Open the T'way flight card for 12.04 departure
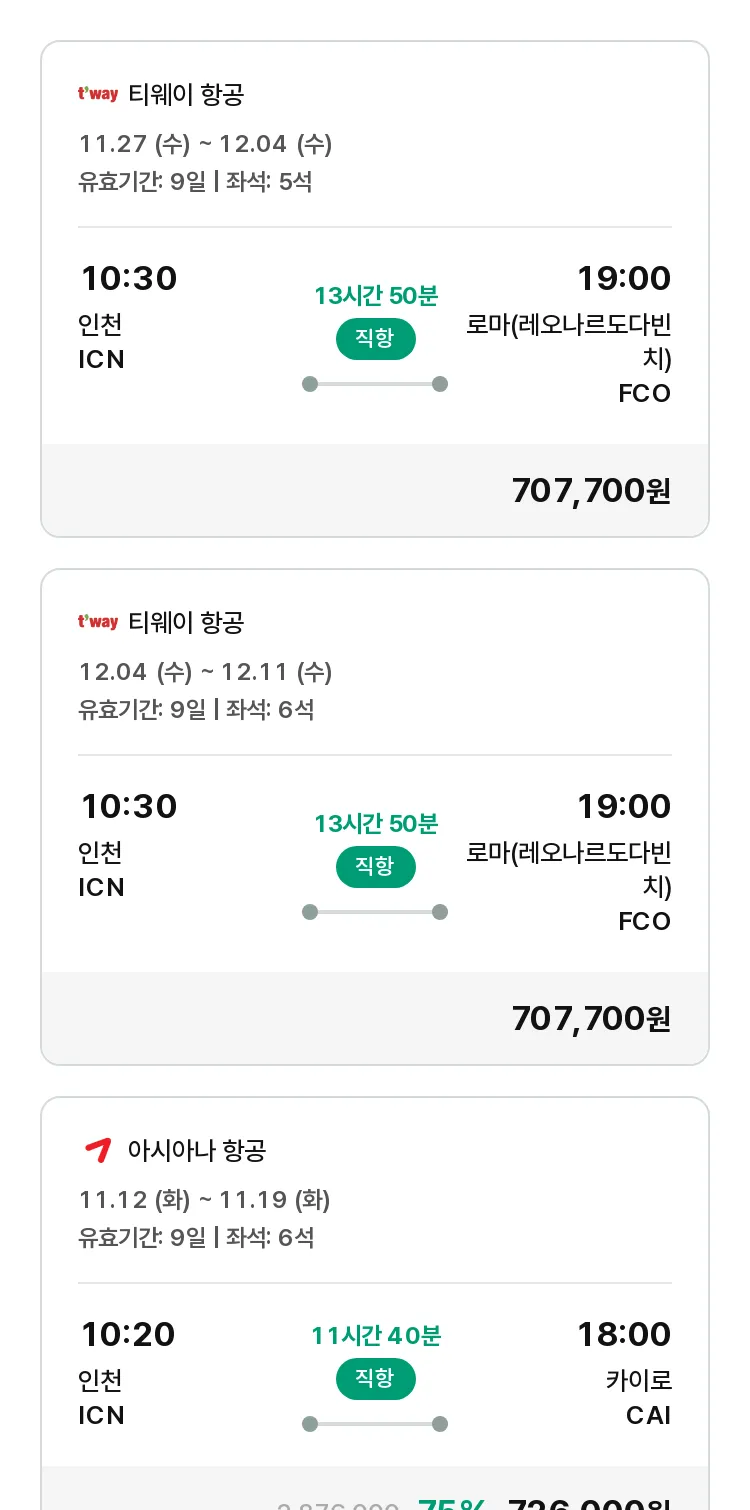The width and height of the screenshot is (750, 1510). click(x=375, y=817)
